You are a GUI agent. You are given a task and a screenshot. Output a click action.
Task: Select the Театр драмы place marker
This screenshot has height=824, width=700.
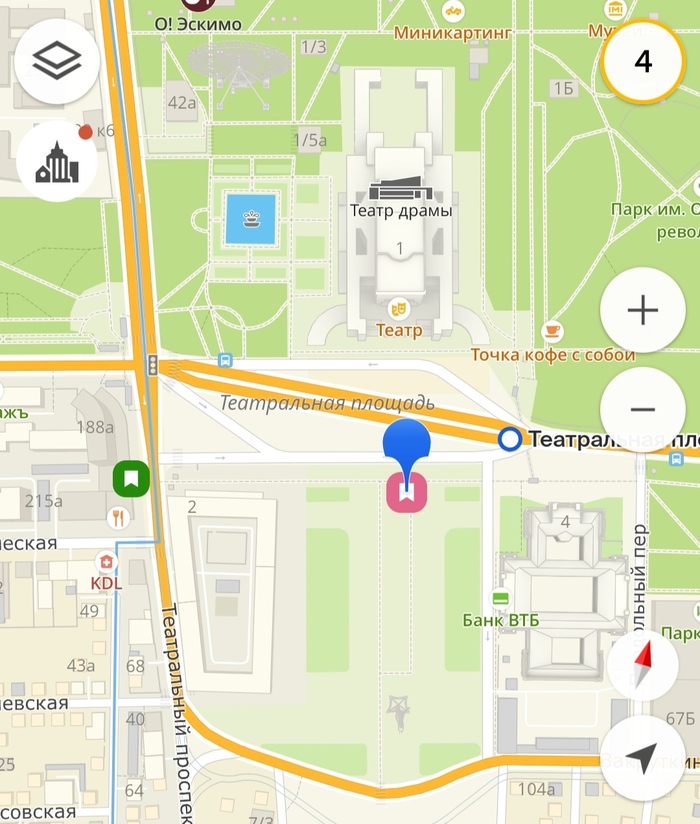(x=400, y=192)
